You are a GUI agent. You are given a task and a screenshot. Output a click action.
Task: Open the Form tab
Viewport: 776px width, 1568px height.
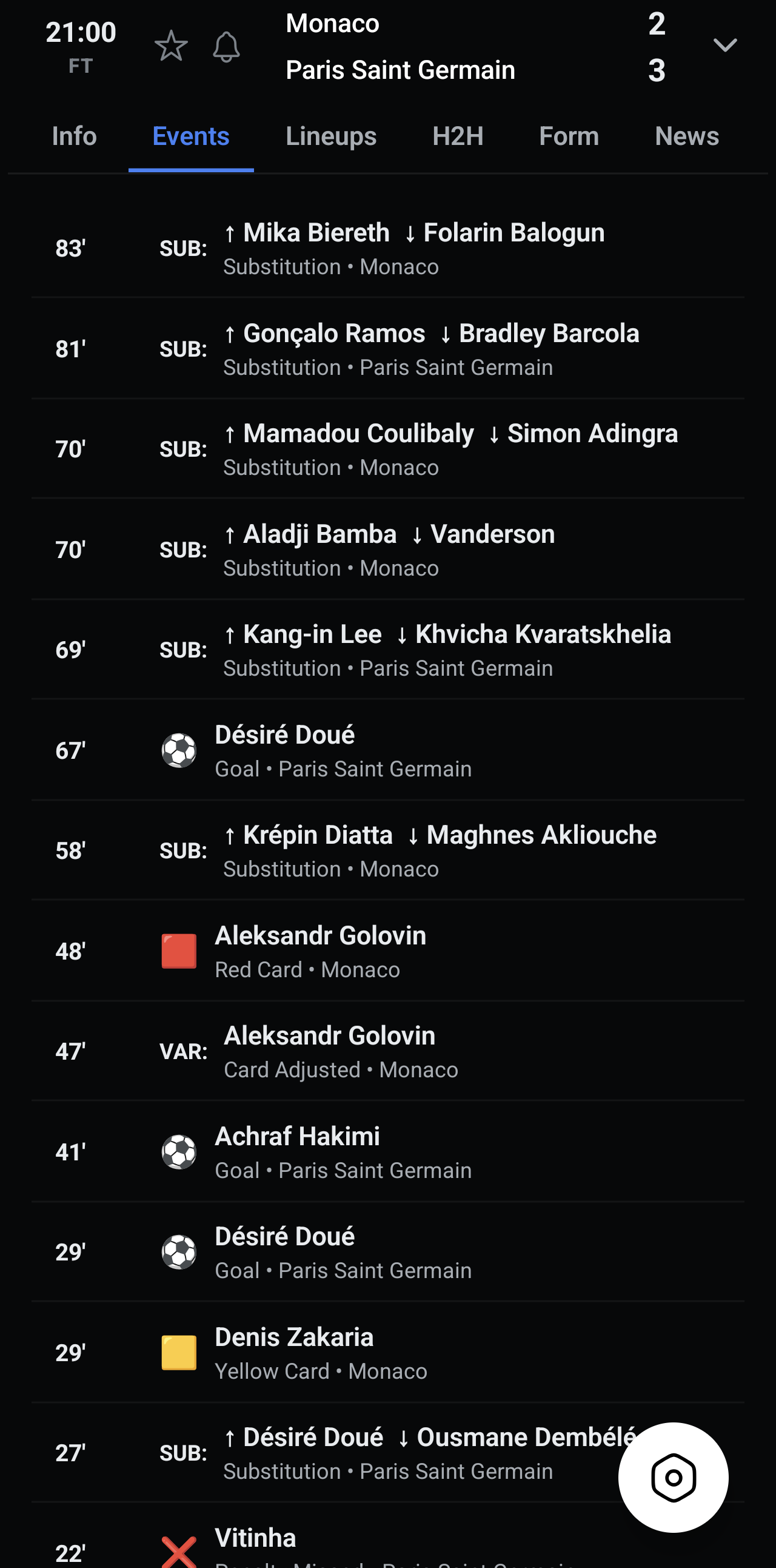(569, 136)
